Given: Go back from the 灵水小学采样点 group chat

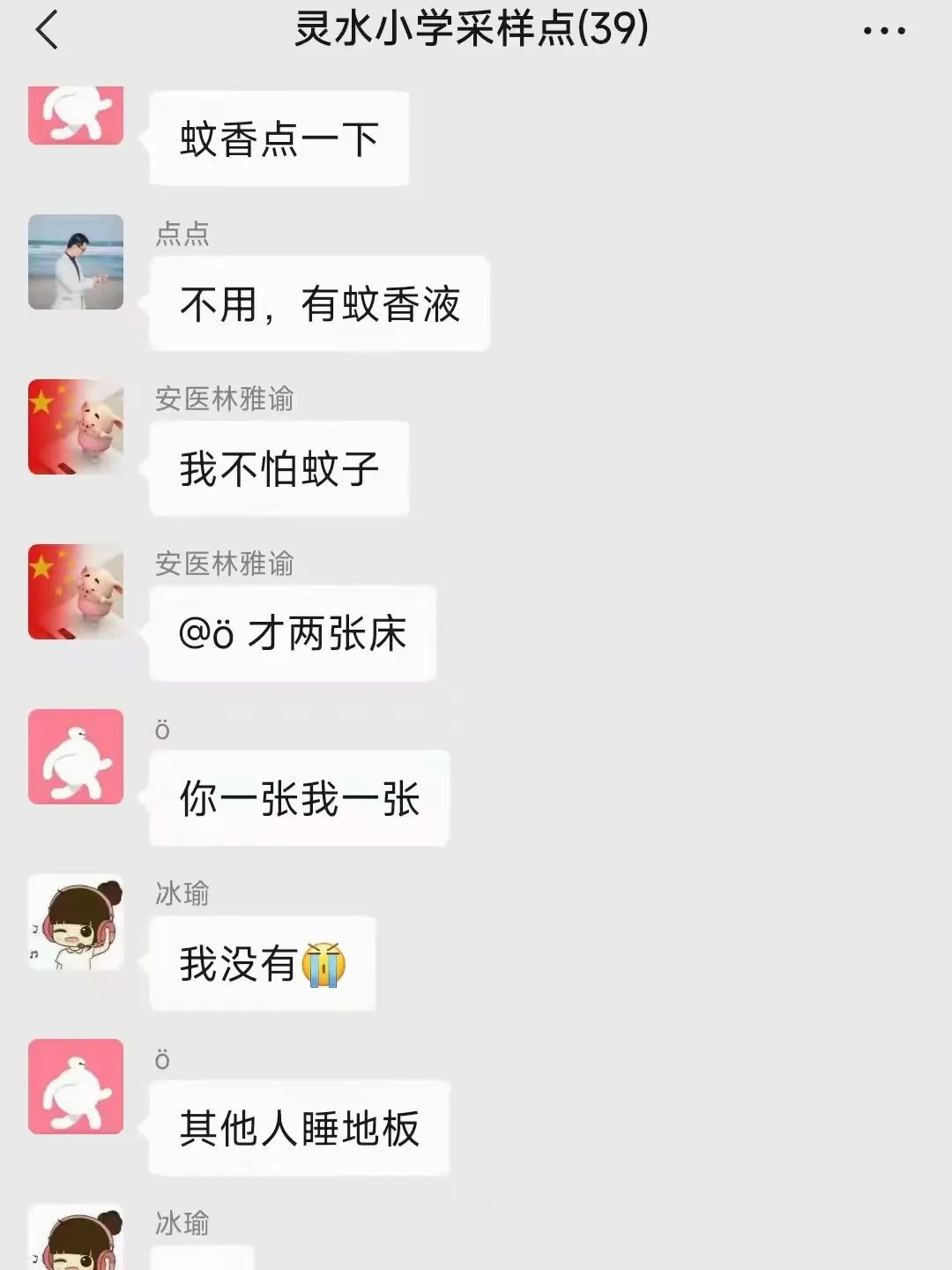Looking at the screenshot, I should (48, 30).
